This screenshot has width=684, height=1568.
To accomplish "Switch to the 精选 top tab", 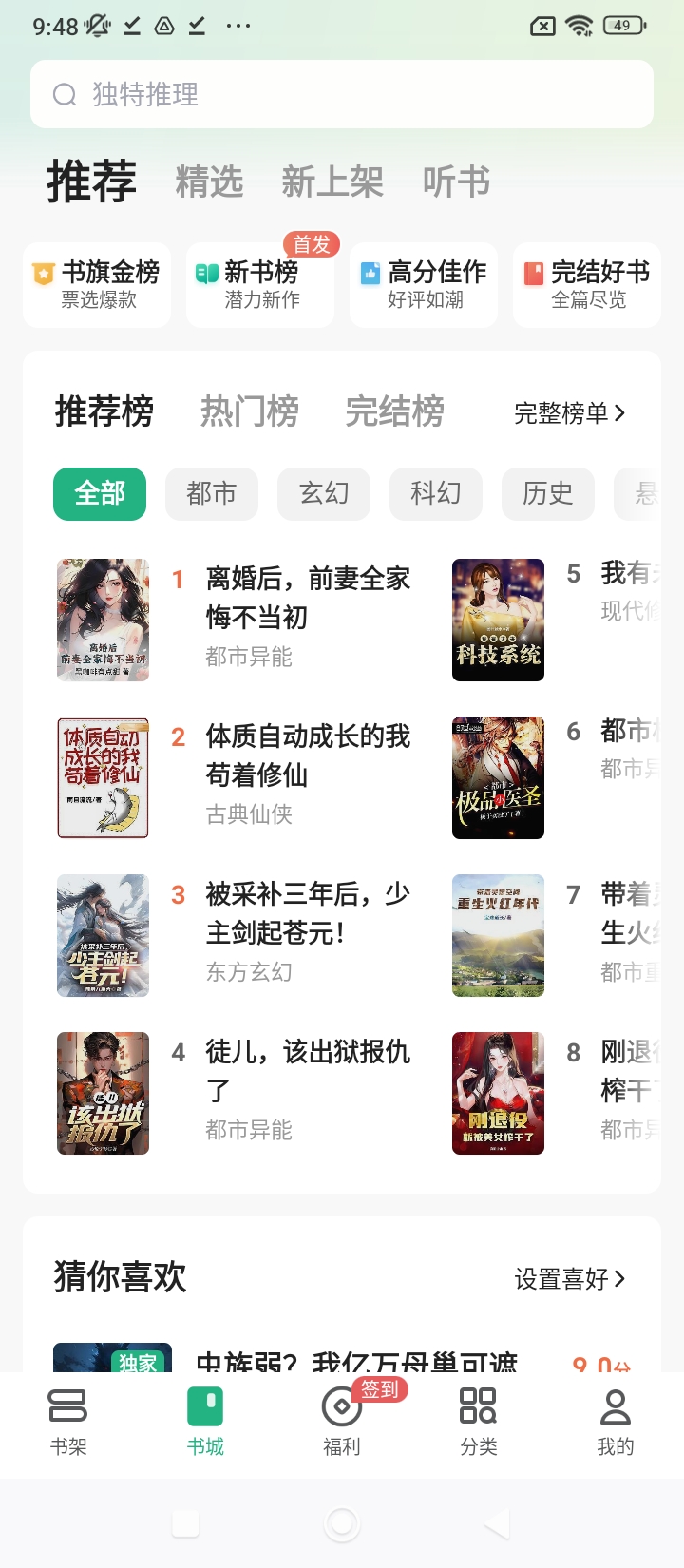I will click(x=209, y=182).
